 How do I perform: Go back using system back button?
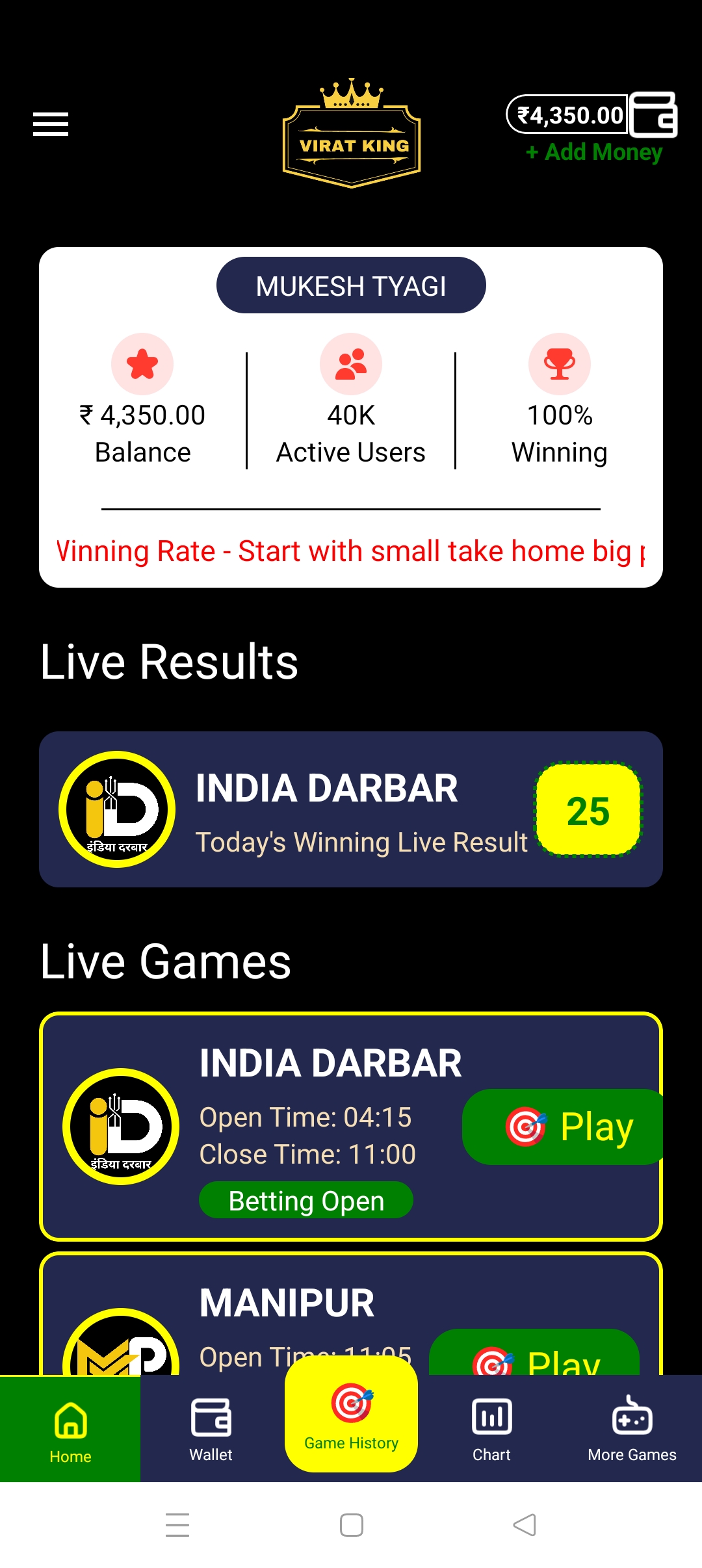pyautogui.click(x=524, y=1524)
